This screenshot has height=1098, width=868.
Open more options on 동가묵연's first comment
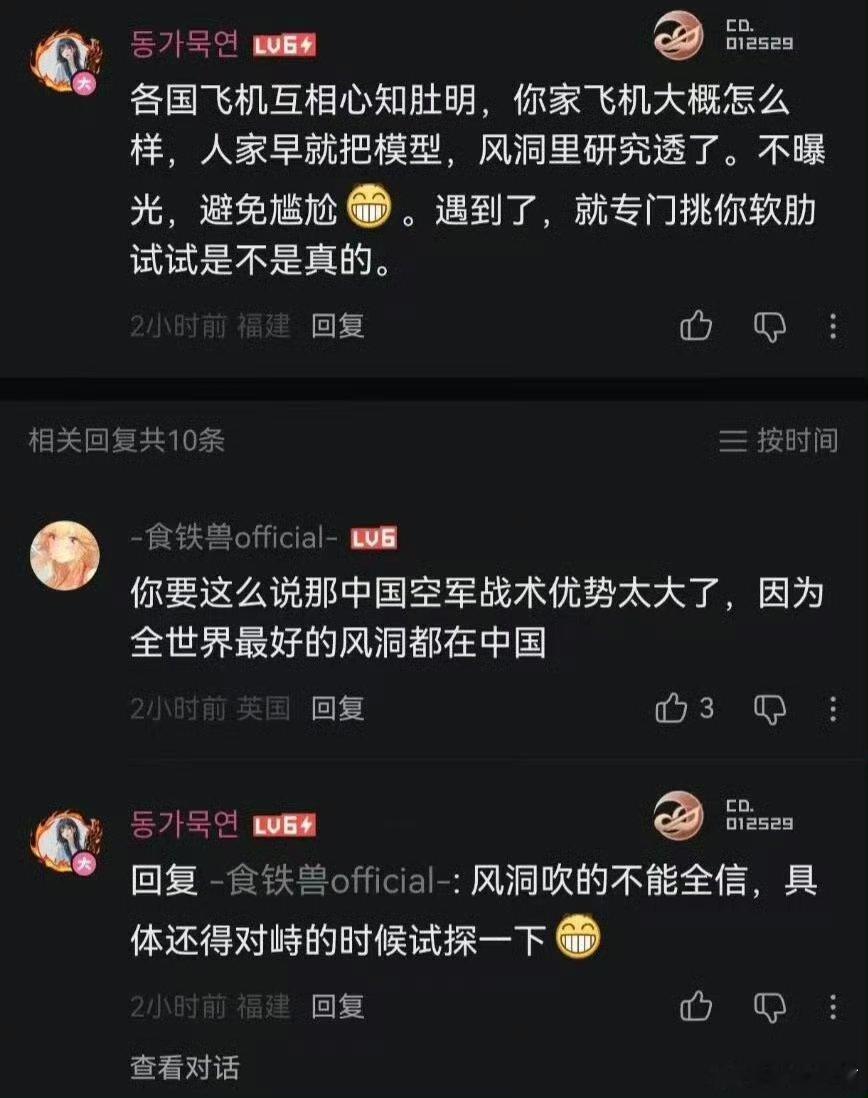coord(832,324)
